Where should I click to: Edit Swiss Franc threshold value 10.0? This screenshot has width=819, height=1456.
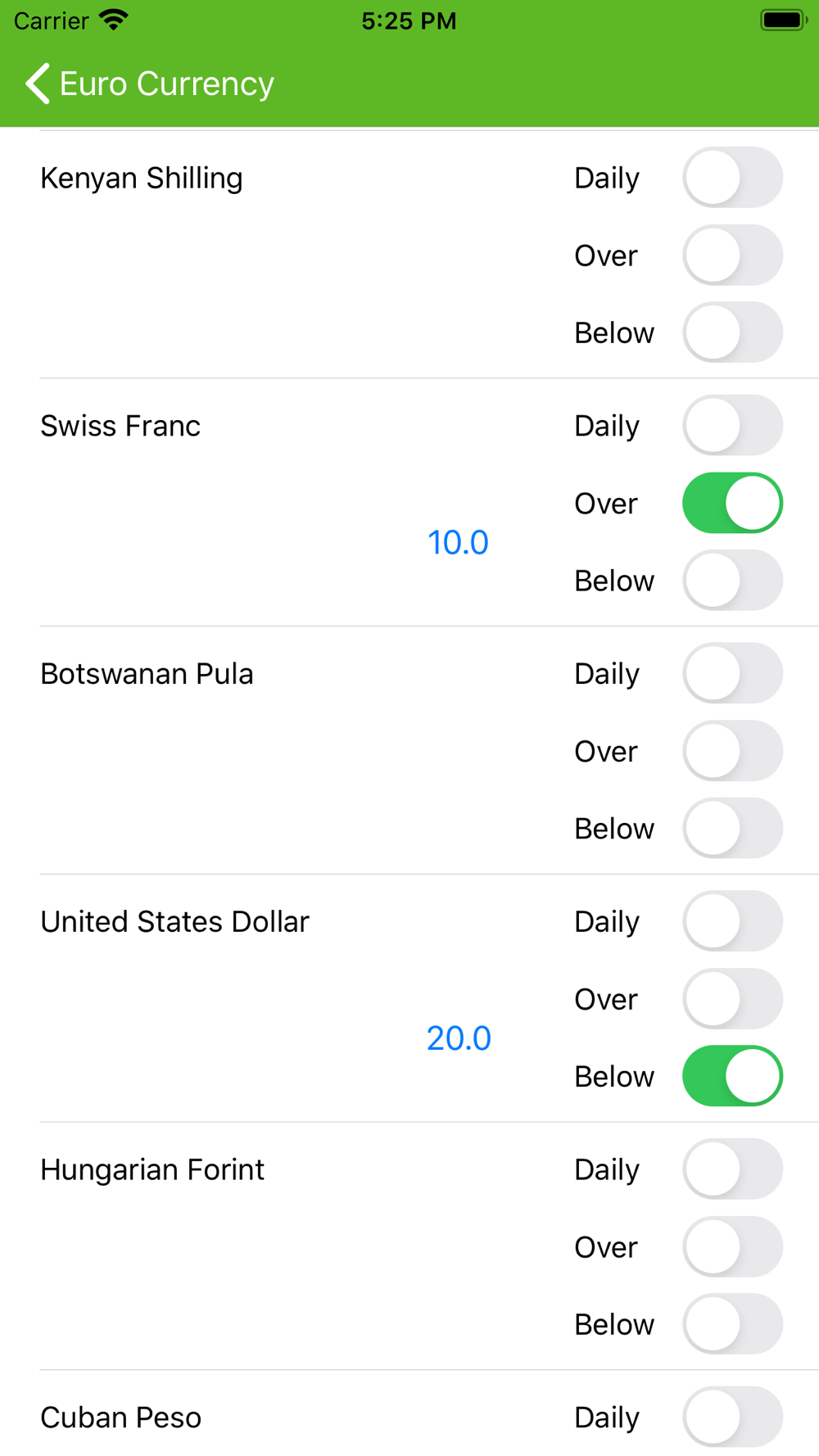[458, 542]
